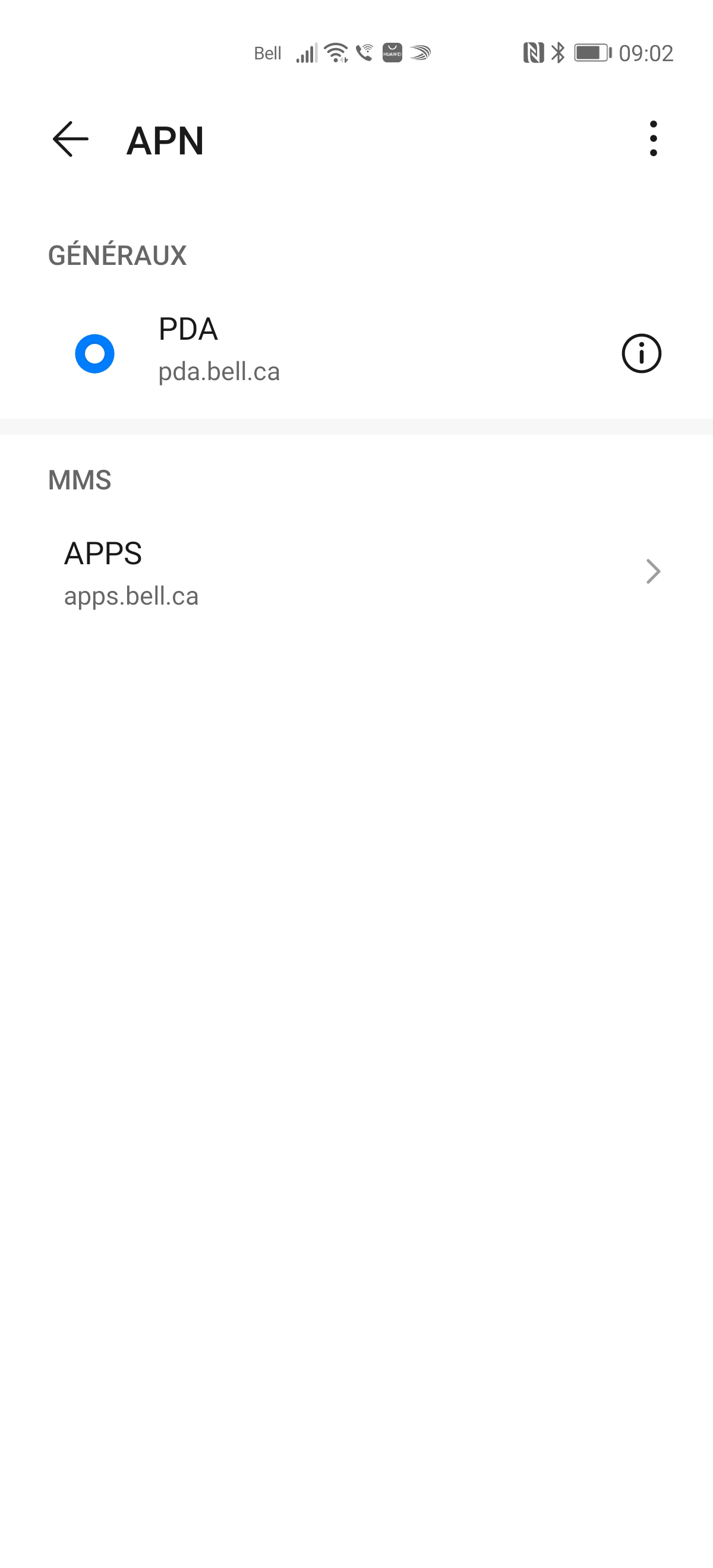Viewport: 713px width, 1568px height.
Task: View PDA APN details info icon
Action: pyautogui.click(x=641, y=353)
